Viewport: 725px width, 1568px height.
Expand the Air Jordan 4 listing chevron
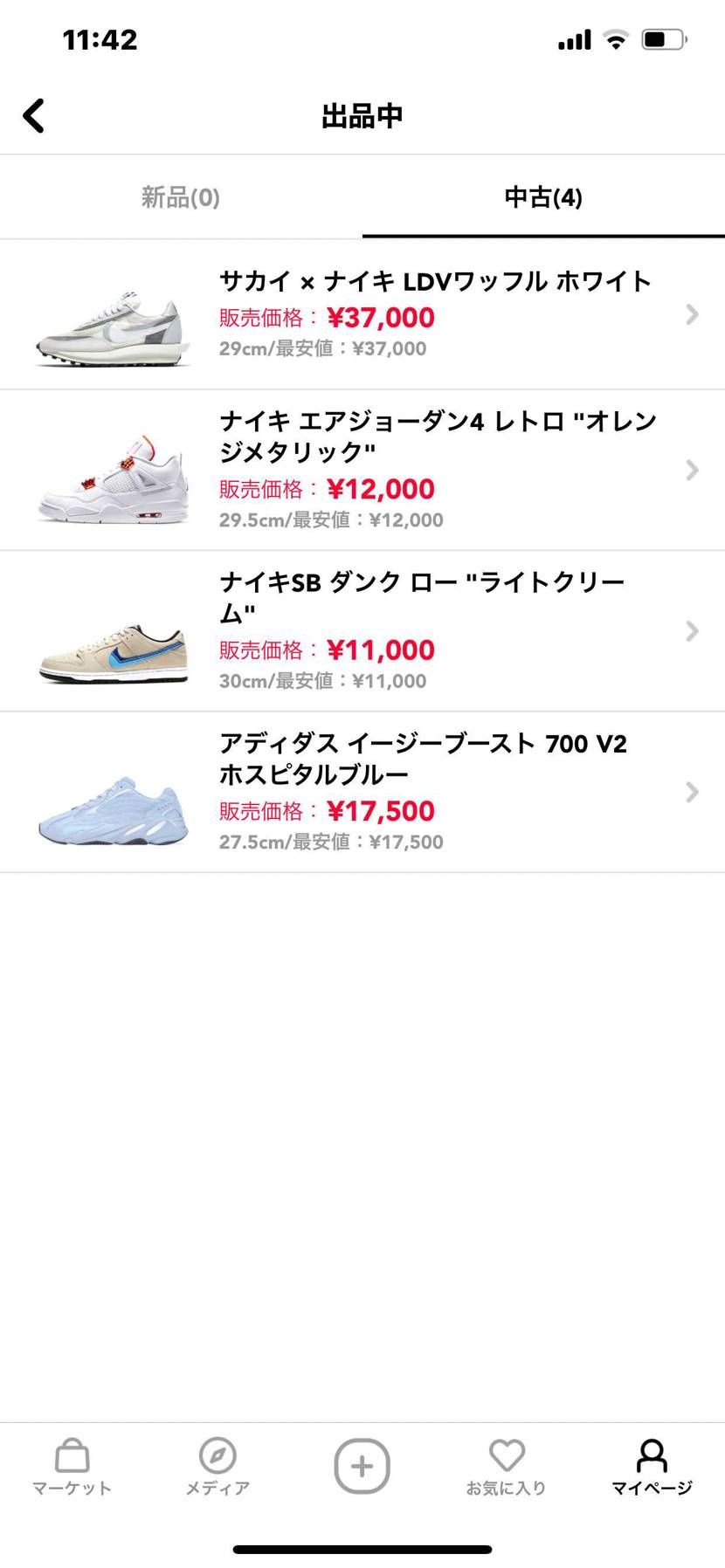pyautogui.click(x=693, y=470)
